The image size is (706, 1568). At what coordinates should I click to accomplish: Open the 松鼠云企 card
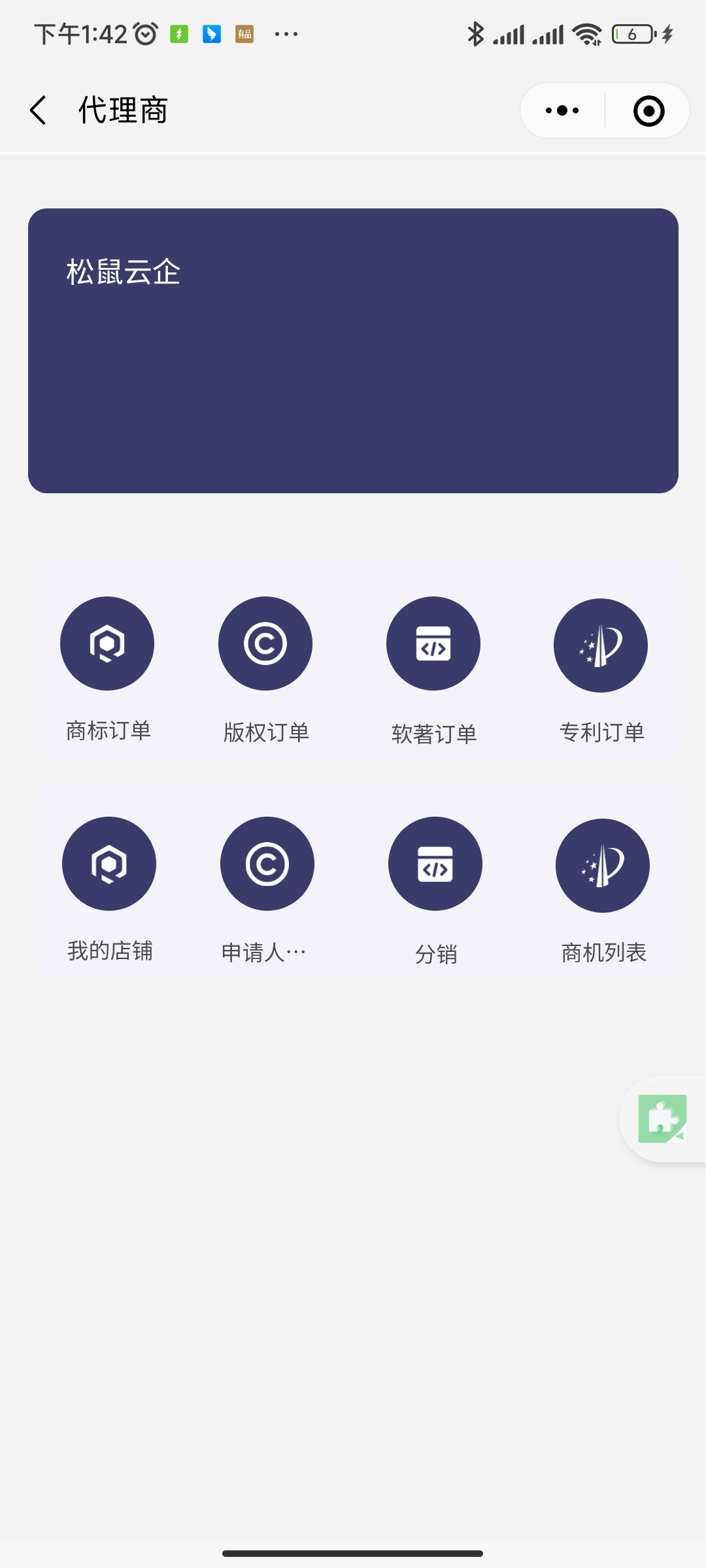(x=353, y=351)
